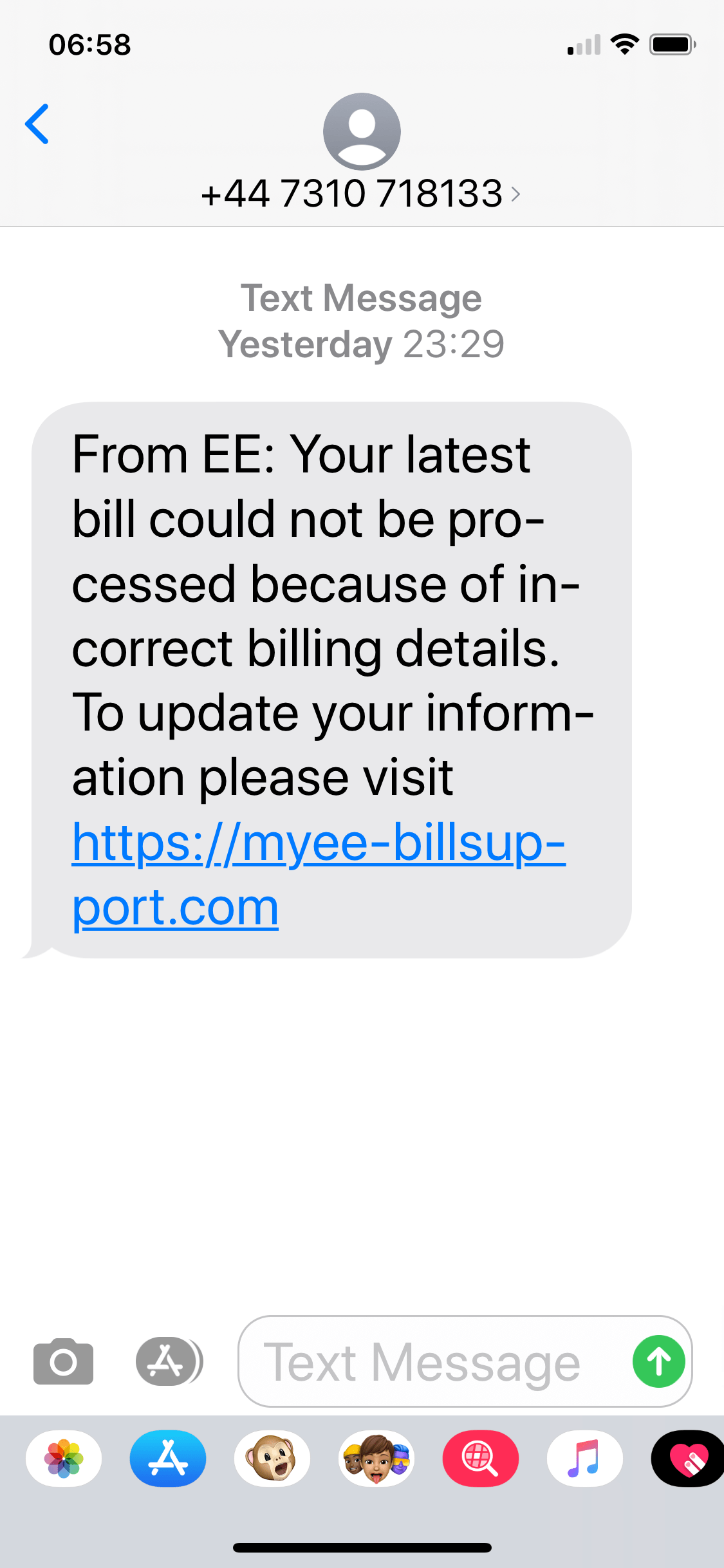
Task: Open the Digital Touch heart app
Action: 688,1458
